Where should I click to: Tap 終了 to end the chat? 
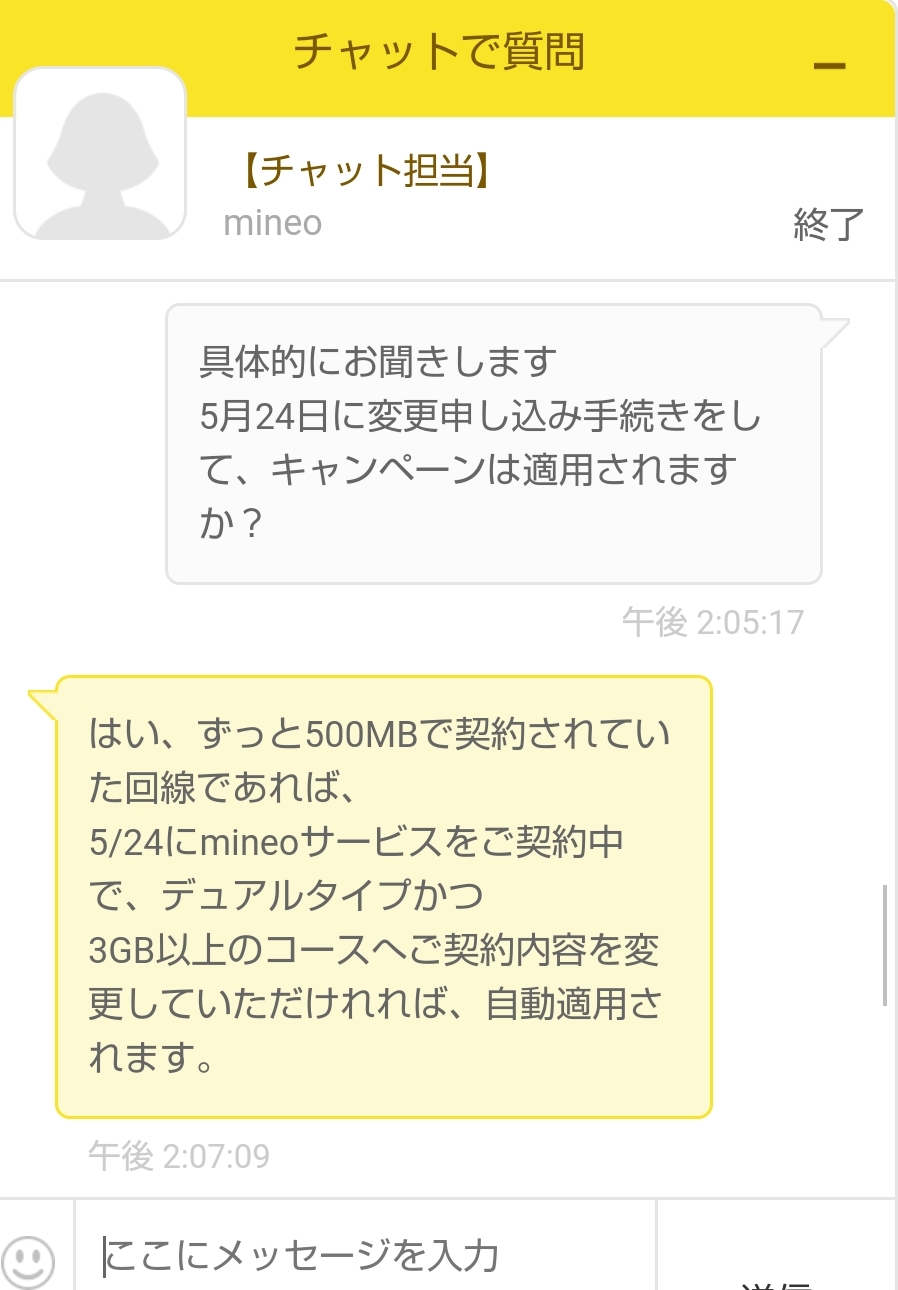828,225
